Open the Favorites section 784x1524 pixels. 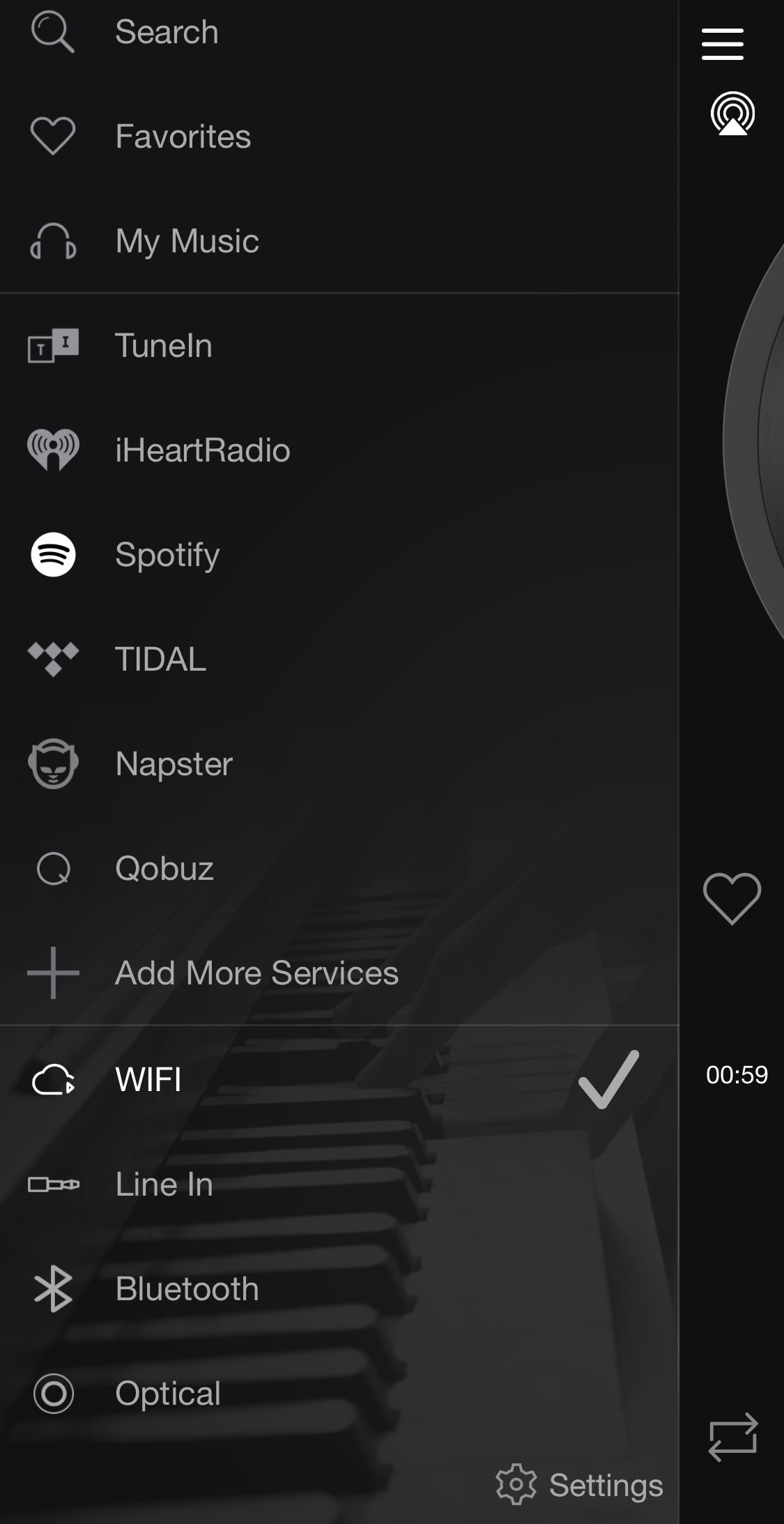tap(182, 137)
